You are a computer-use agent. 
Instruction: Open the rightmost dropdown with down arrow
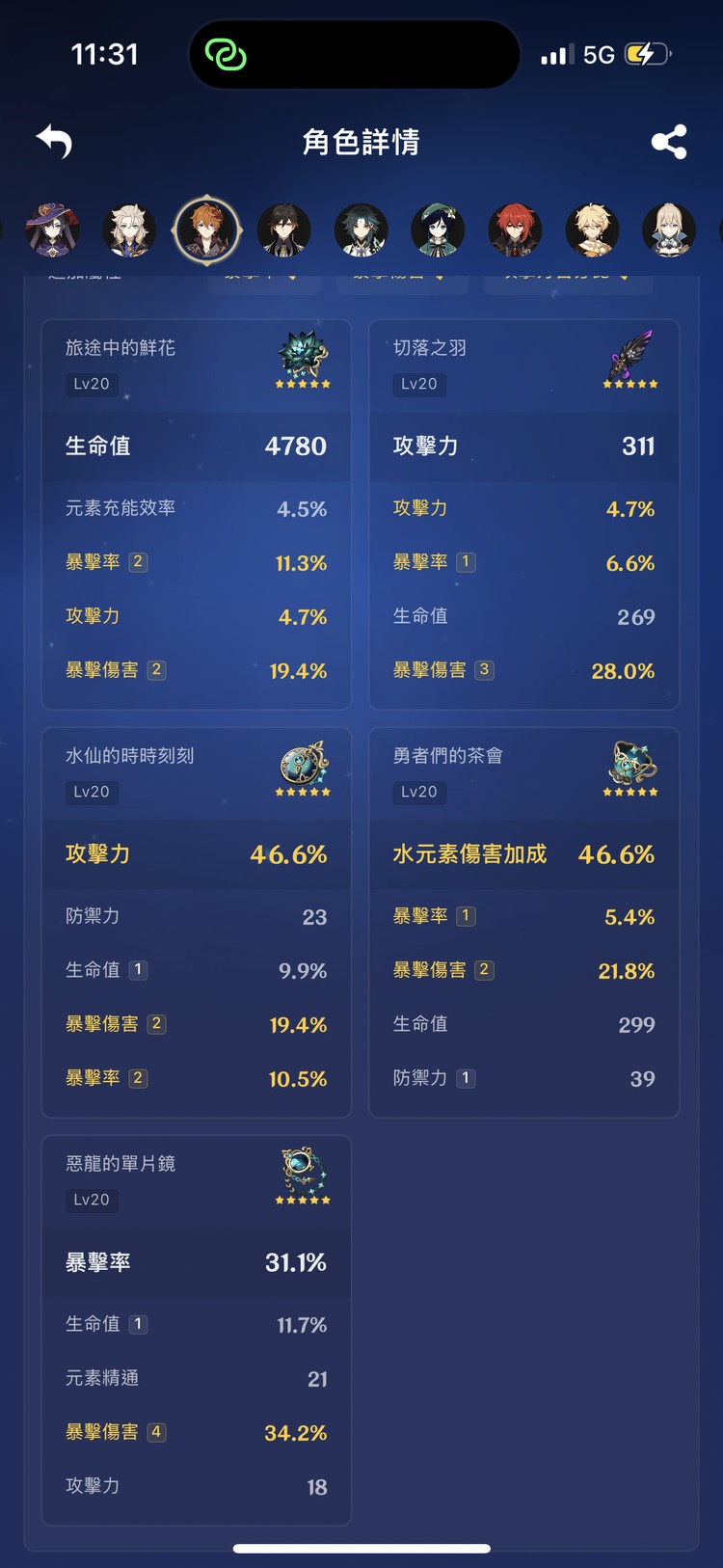tap(568, 275)
